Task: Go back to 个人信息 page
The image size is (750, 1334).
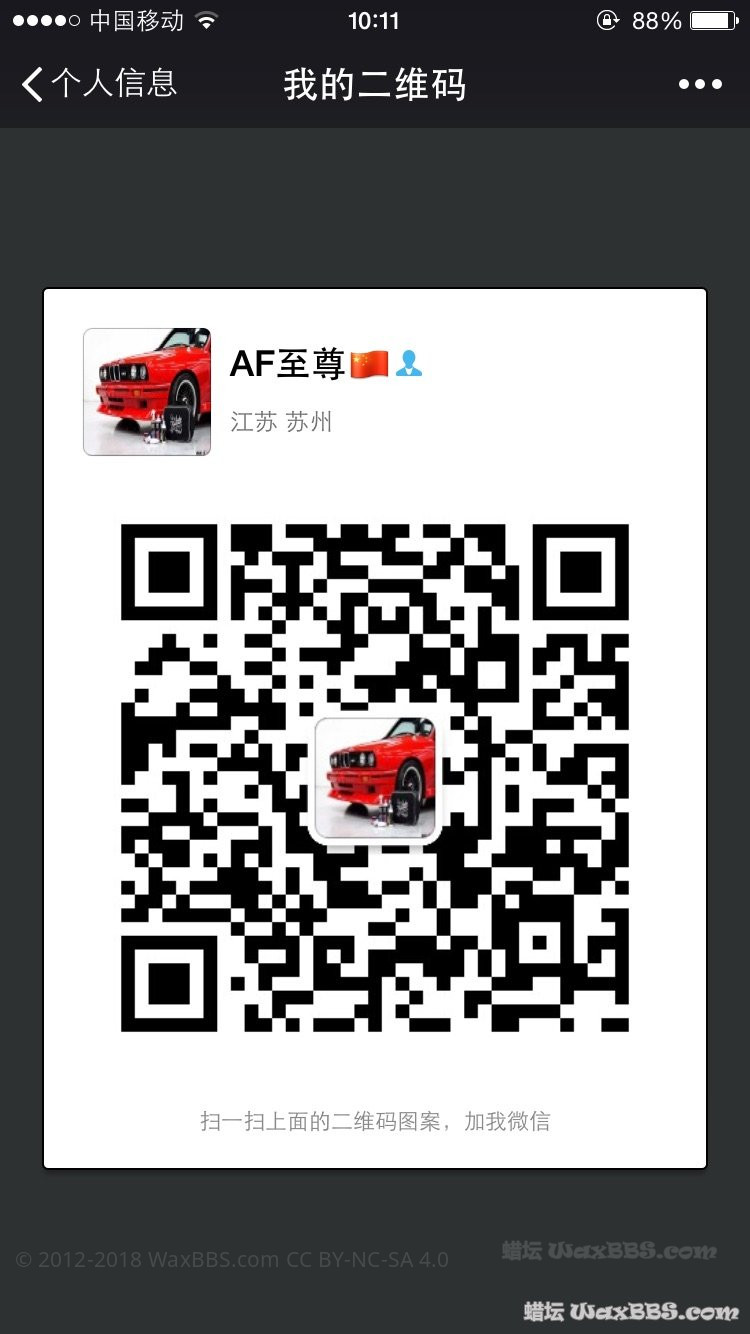Action: (98, 84)
